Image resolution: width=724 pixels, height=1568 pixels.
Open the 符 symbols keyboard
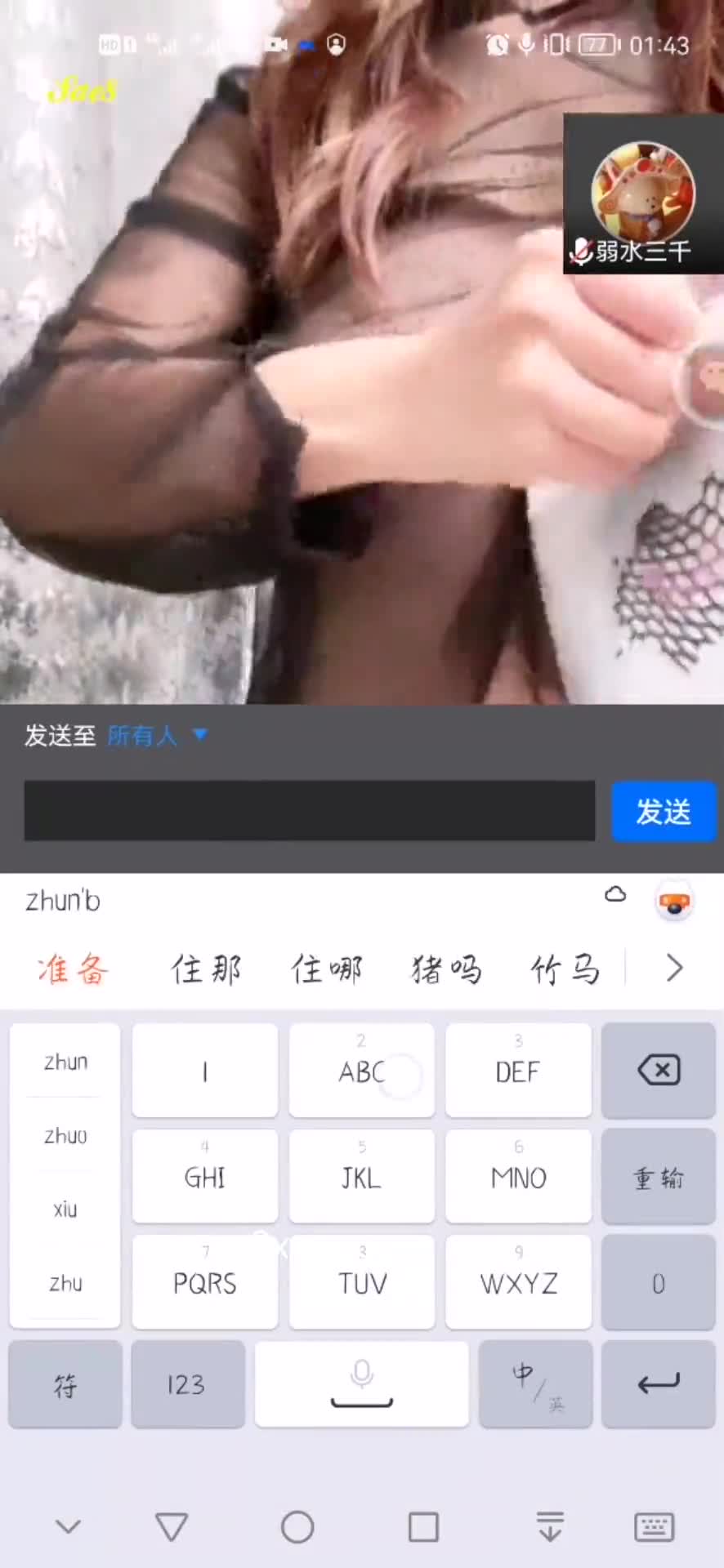(x=65, y=1384)
